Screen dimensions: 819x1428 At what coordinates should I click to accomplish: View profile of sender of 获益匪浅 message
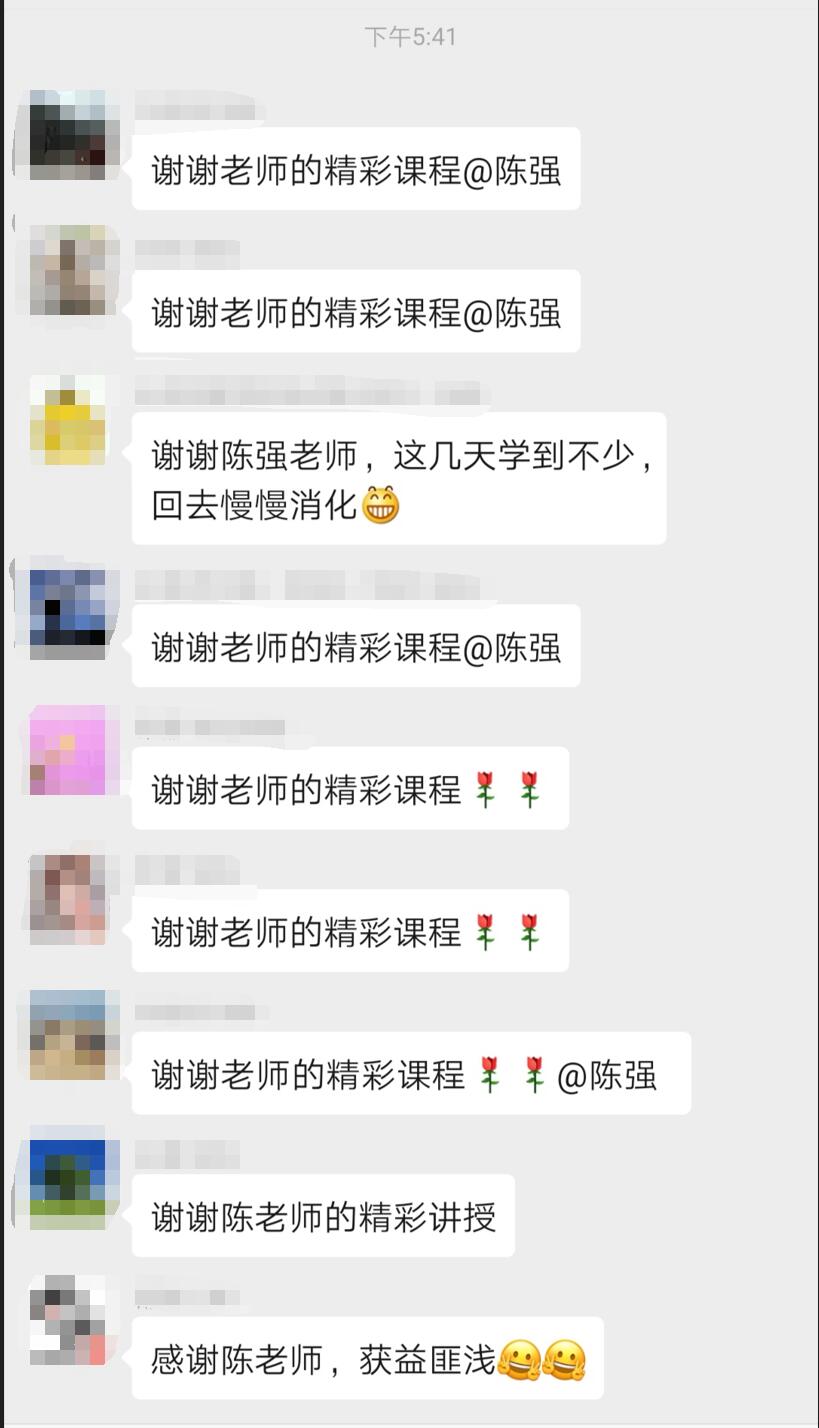point(68,1320)
